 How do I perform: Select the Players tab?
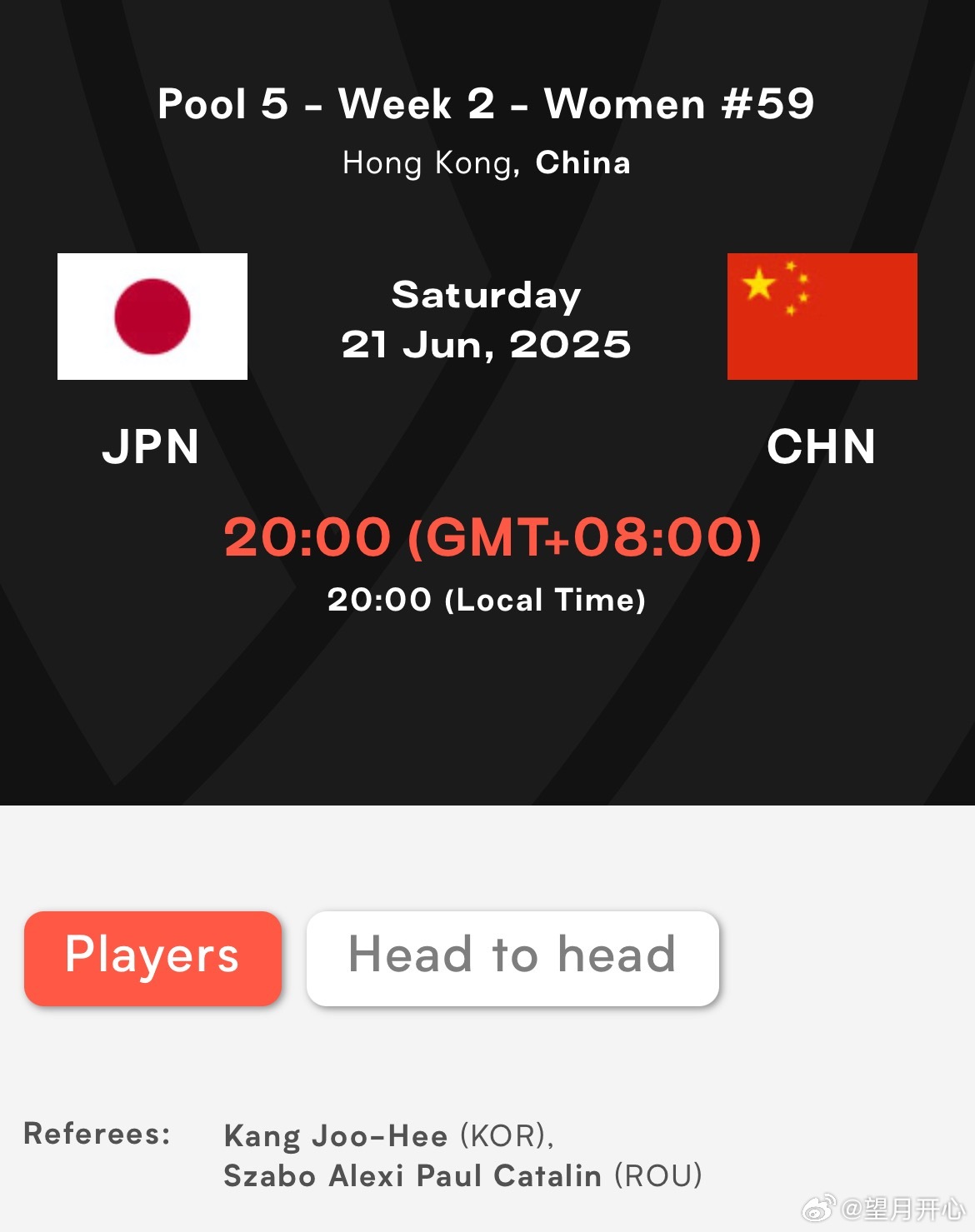point(152,957)
